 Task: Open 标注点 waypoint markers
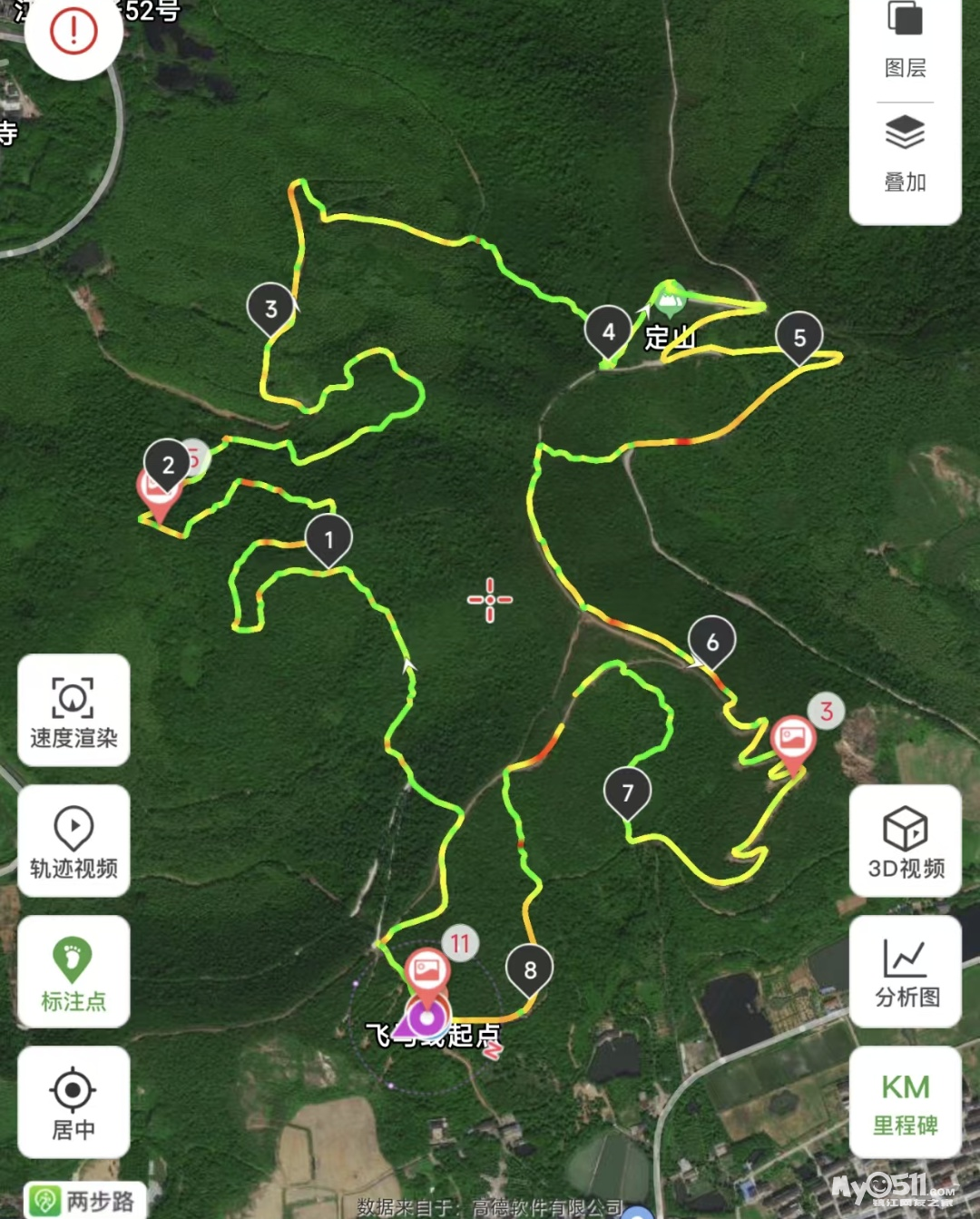click(x=73, y=971)
